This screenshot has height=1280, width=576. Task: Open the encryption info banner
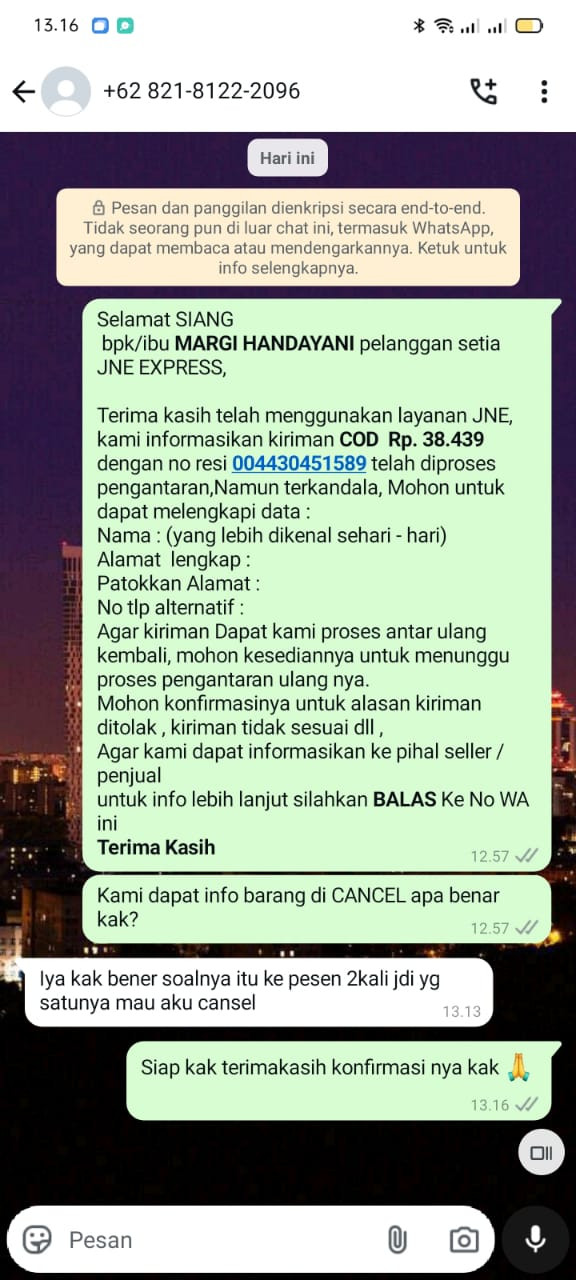pos(288,238)
